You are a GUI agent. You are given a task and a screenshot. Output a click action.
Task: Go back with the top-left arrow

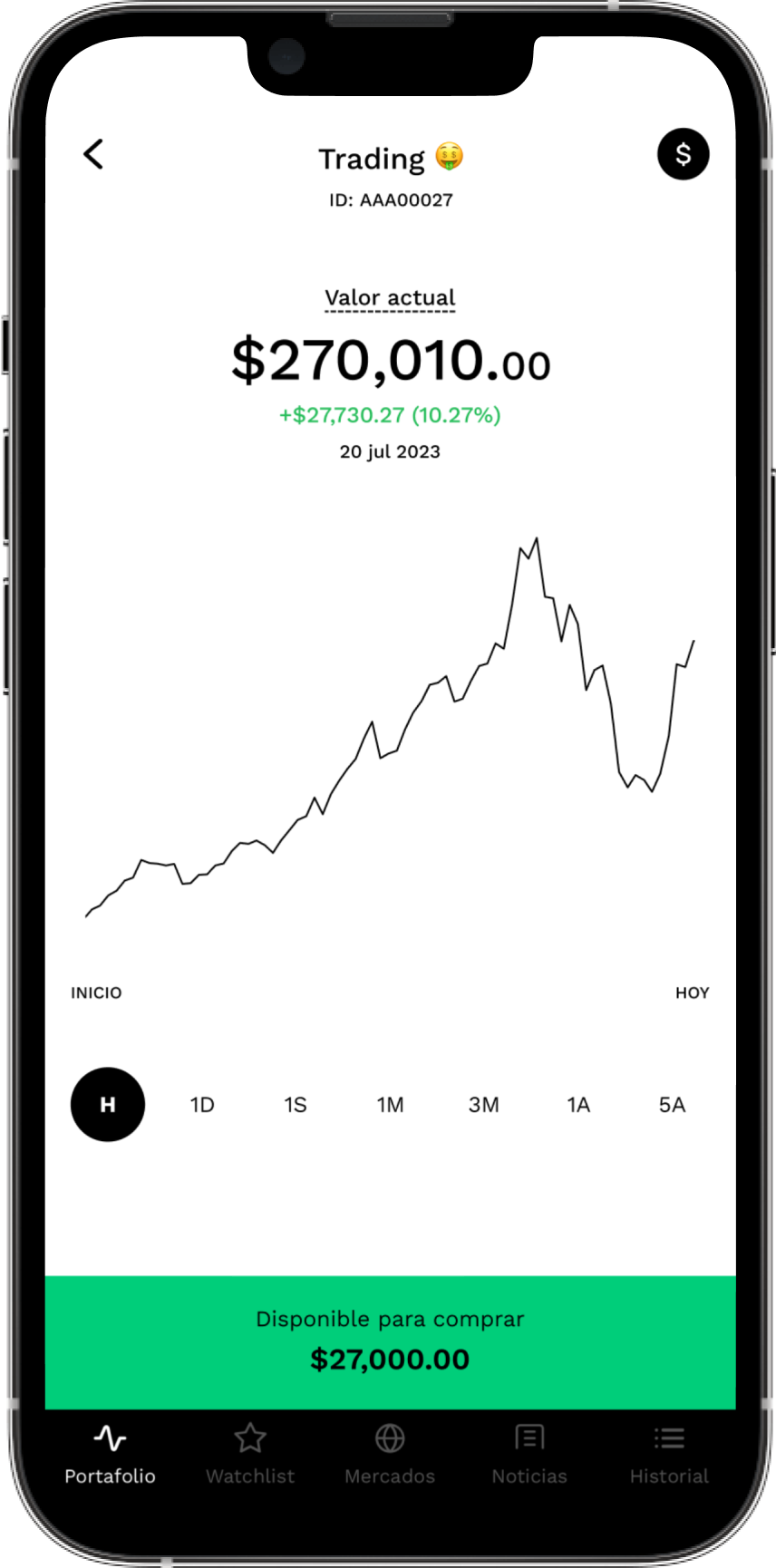[93, 154]
